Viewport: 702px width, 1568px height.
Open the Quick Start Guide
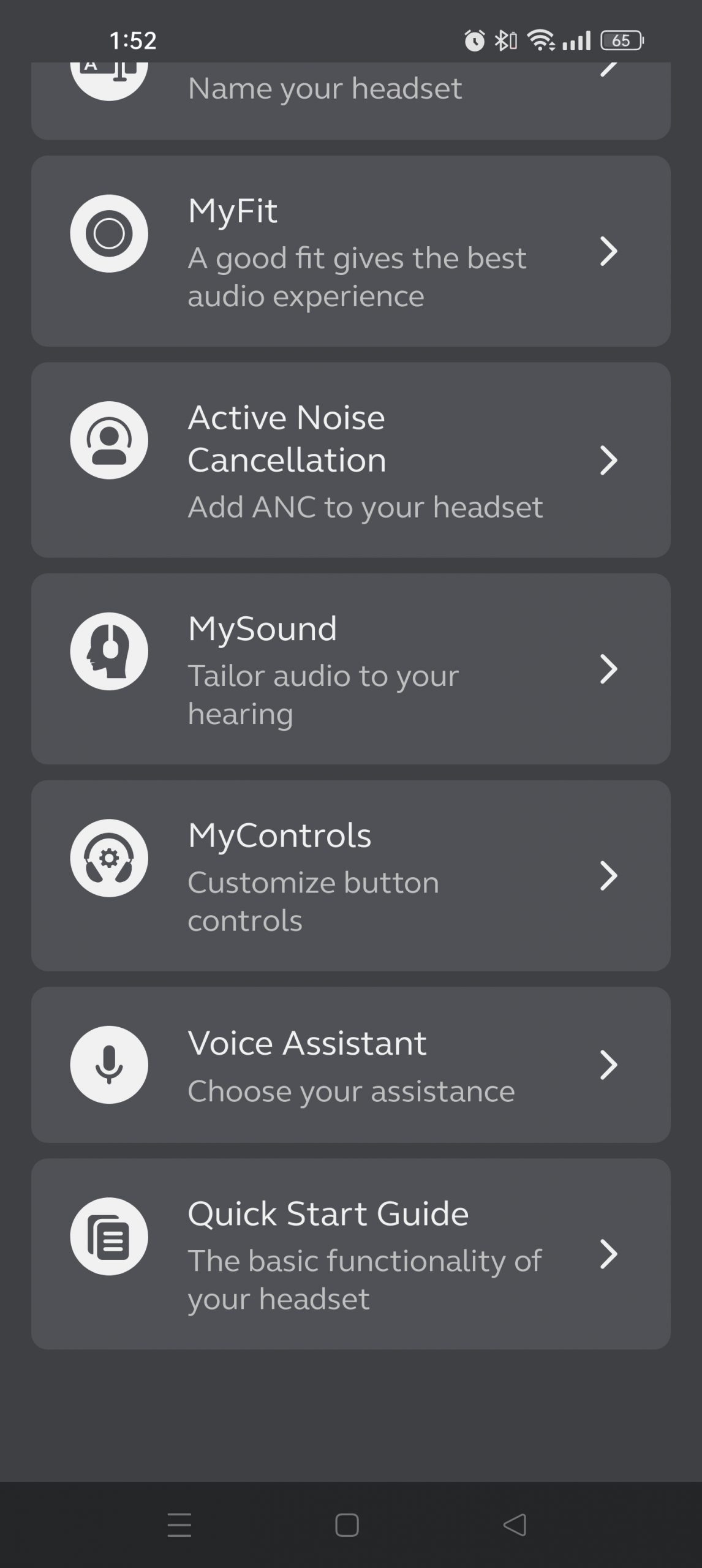click(350, 1254)
